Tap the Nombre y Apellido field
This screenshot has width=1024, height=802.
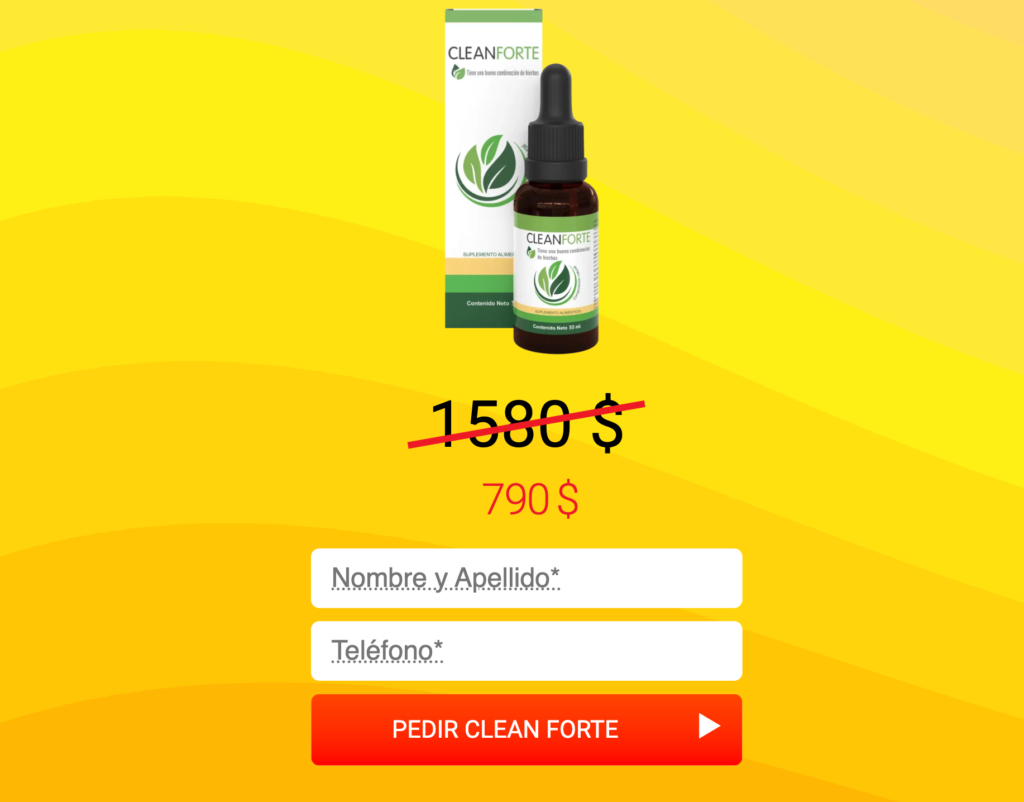pos(526,578)
